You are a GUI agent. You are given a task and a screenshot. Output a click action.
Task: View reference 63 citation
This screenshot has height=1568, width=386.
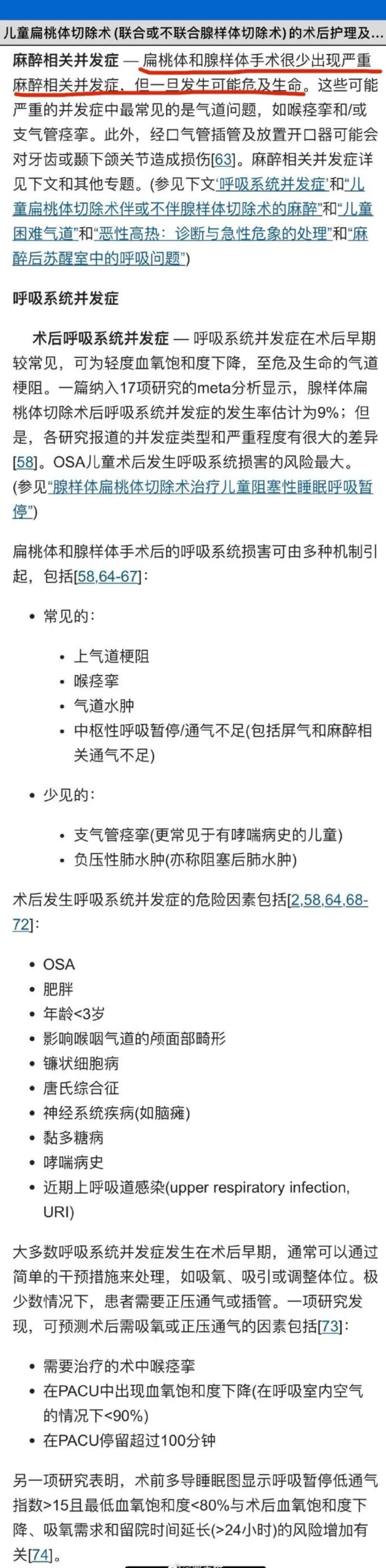tap(222, 159)
